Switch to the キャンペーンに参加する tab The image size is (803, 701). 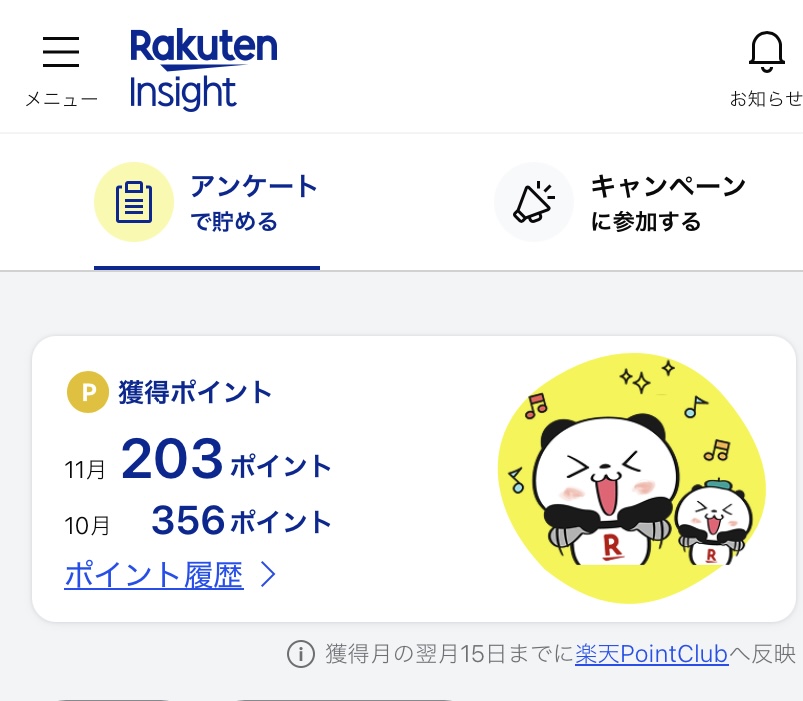coord(622,203)
